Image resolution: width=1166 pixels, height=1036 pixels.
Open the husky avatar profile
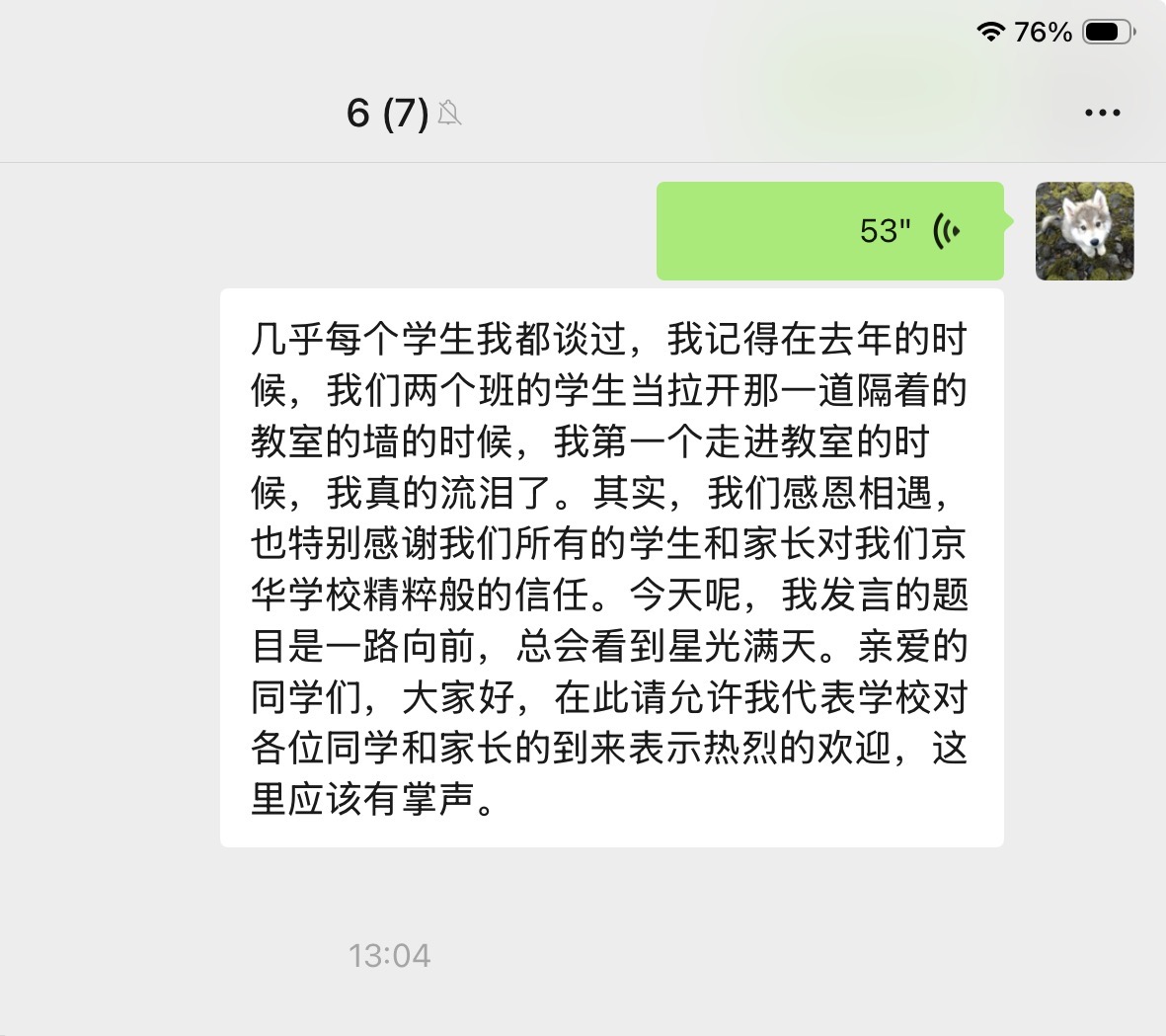pos(1084,230)
